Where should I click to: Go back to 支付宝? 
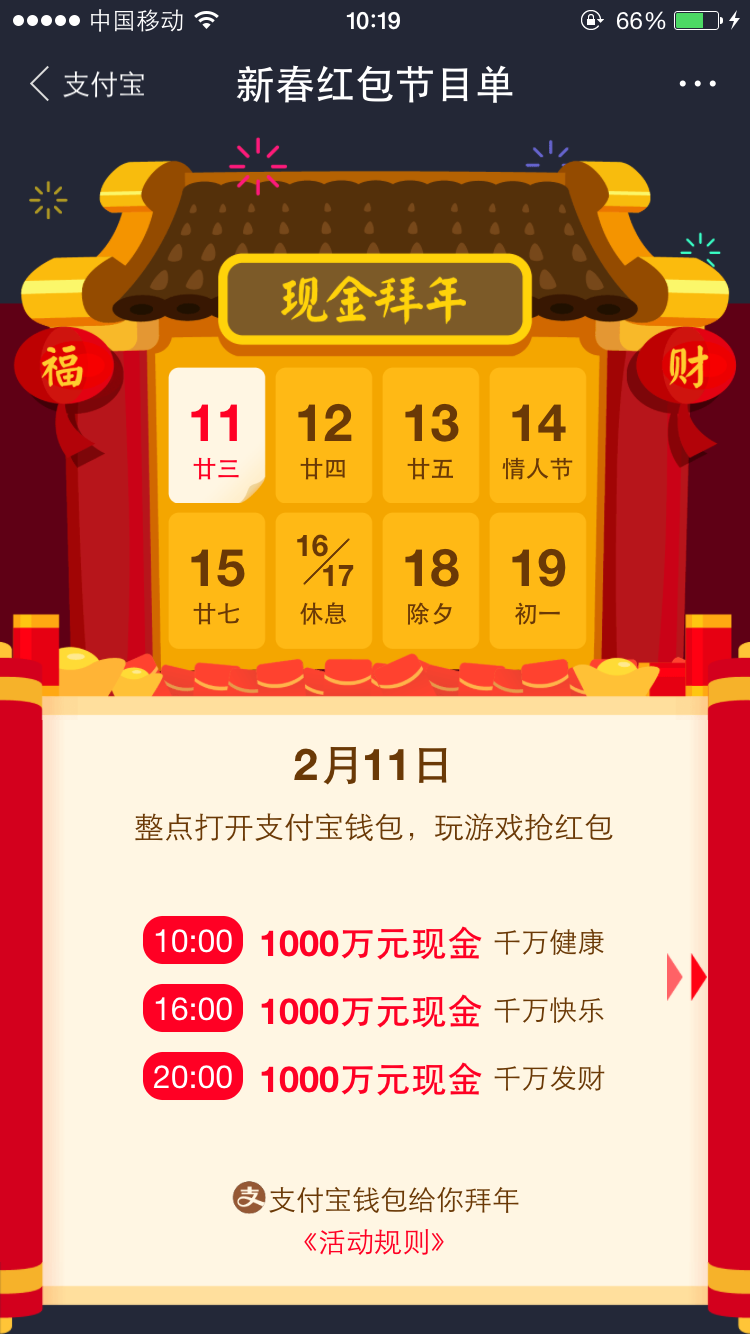coord(87,84)
